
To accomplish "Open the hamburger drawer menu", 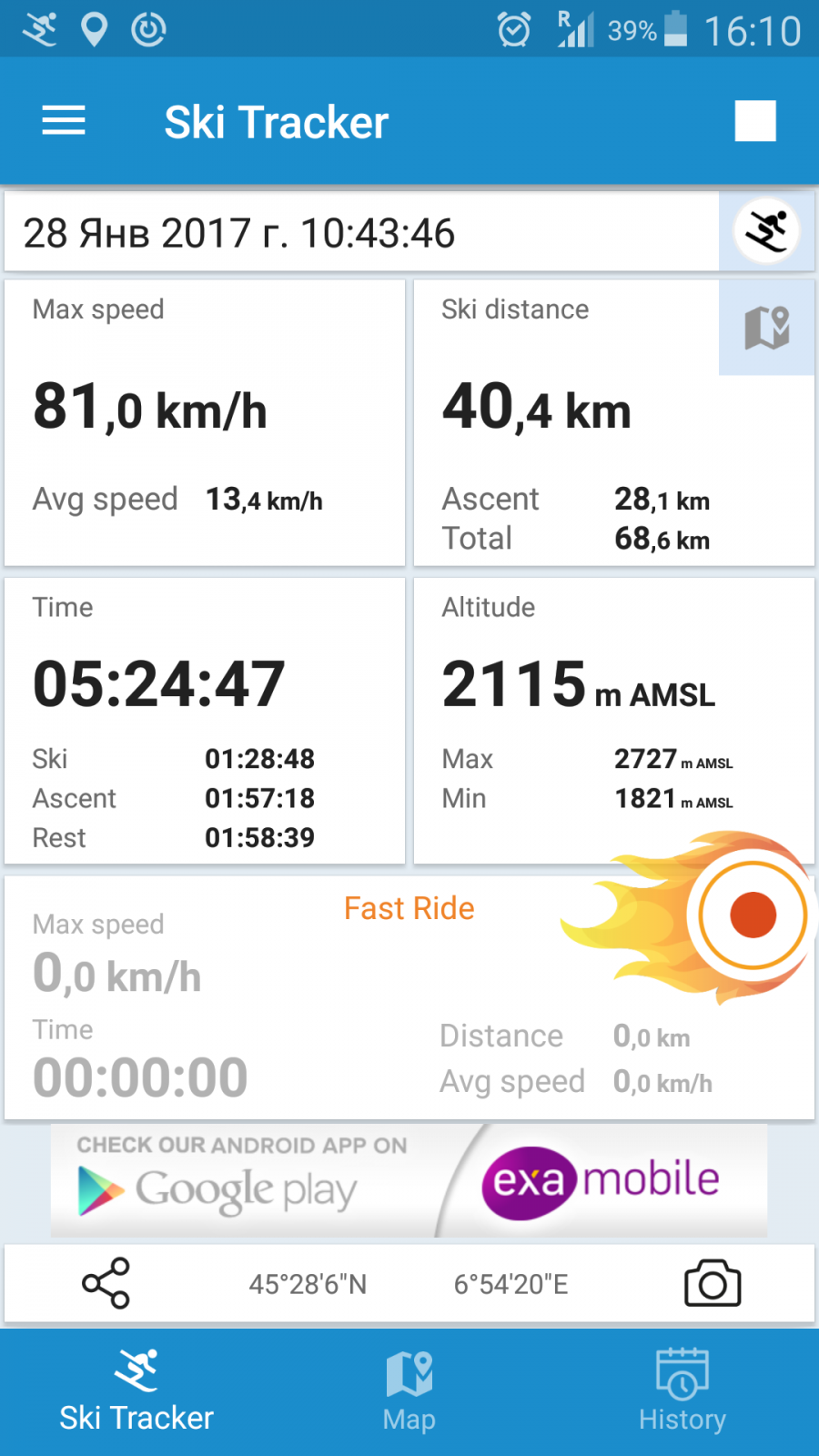I will tap(64, 121).
